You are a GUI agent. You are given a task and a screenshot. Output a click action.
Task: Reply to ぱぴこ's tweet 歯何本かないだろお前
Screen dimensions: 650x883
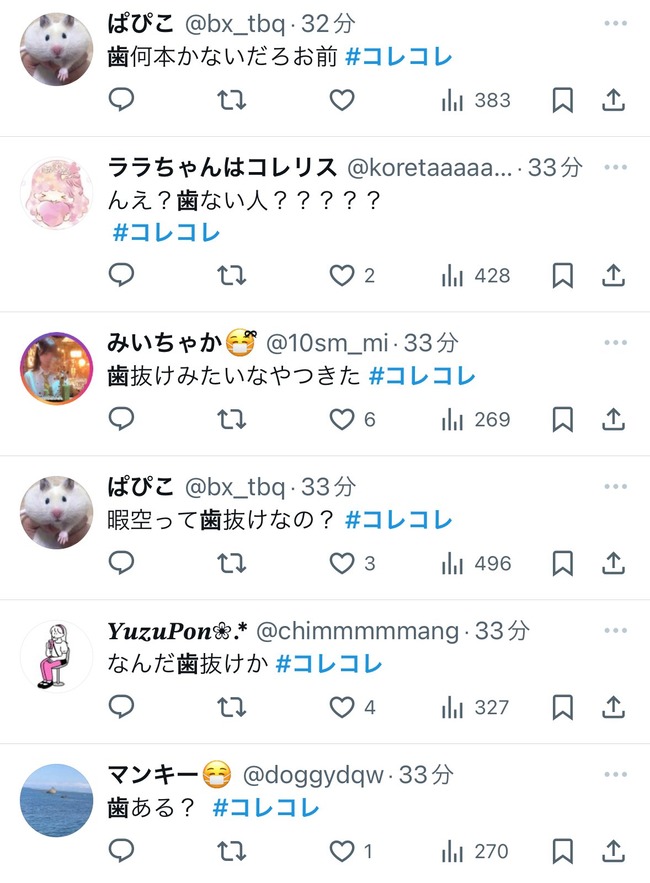(121, 100)
